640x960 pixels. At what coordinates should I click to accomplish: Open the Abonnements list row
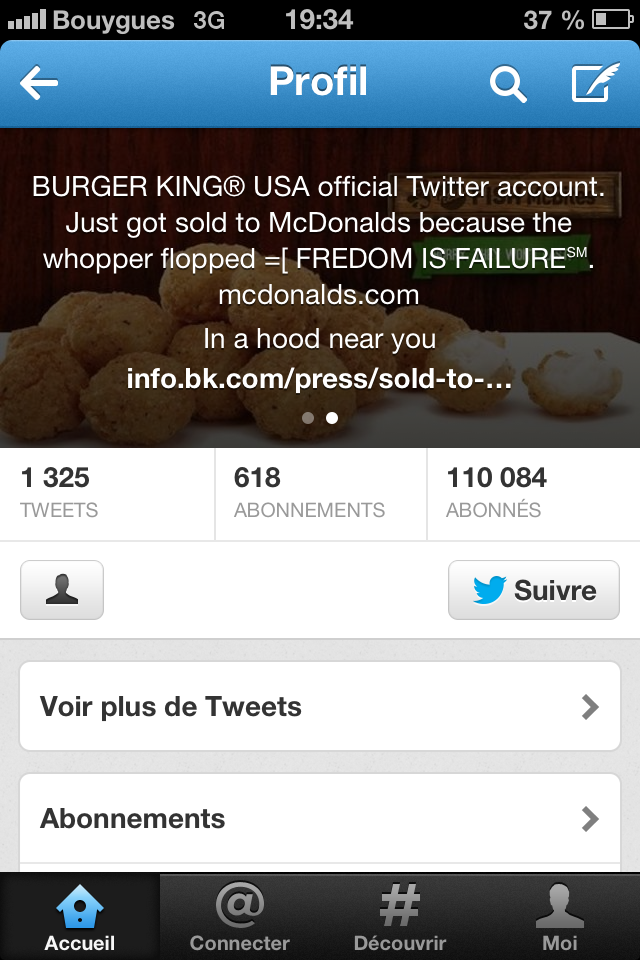click(x=320, y=819)
